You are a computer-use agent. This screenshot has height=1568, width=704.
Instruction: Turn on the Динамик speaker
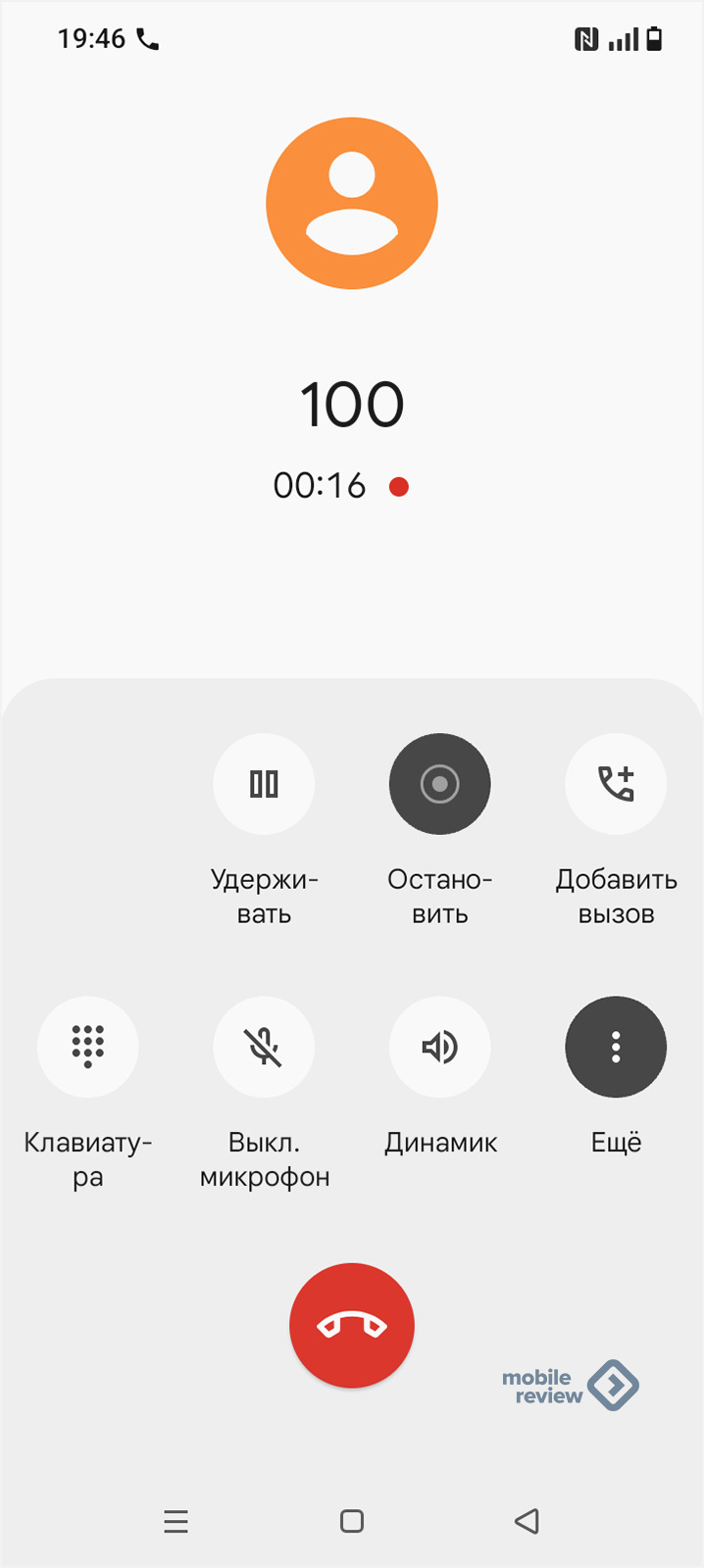click(440, 1047)
